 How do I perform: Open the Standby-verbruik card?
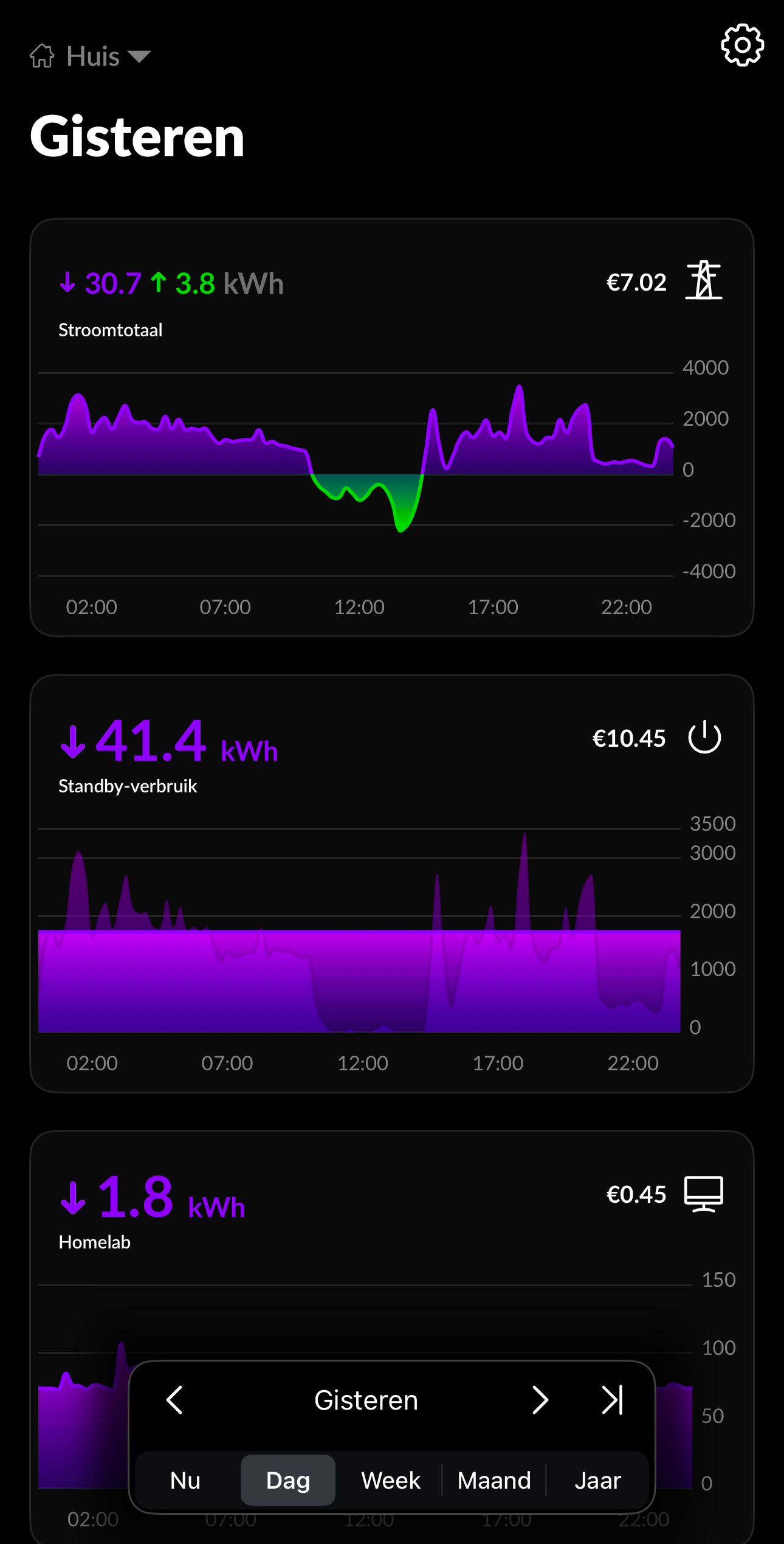pyautogui.click(x=392, y=884)
